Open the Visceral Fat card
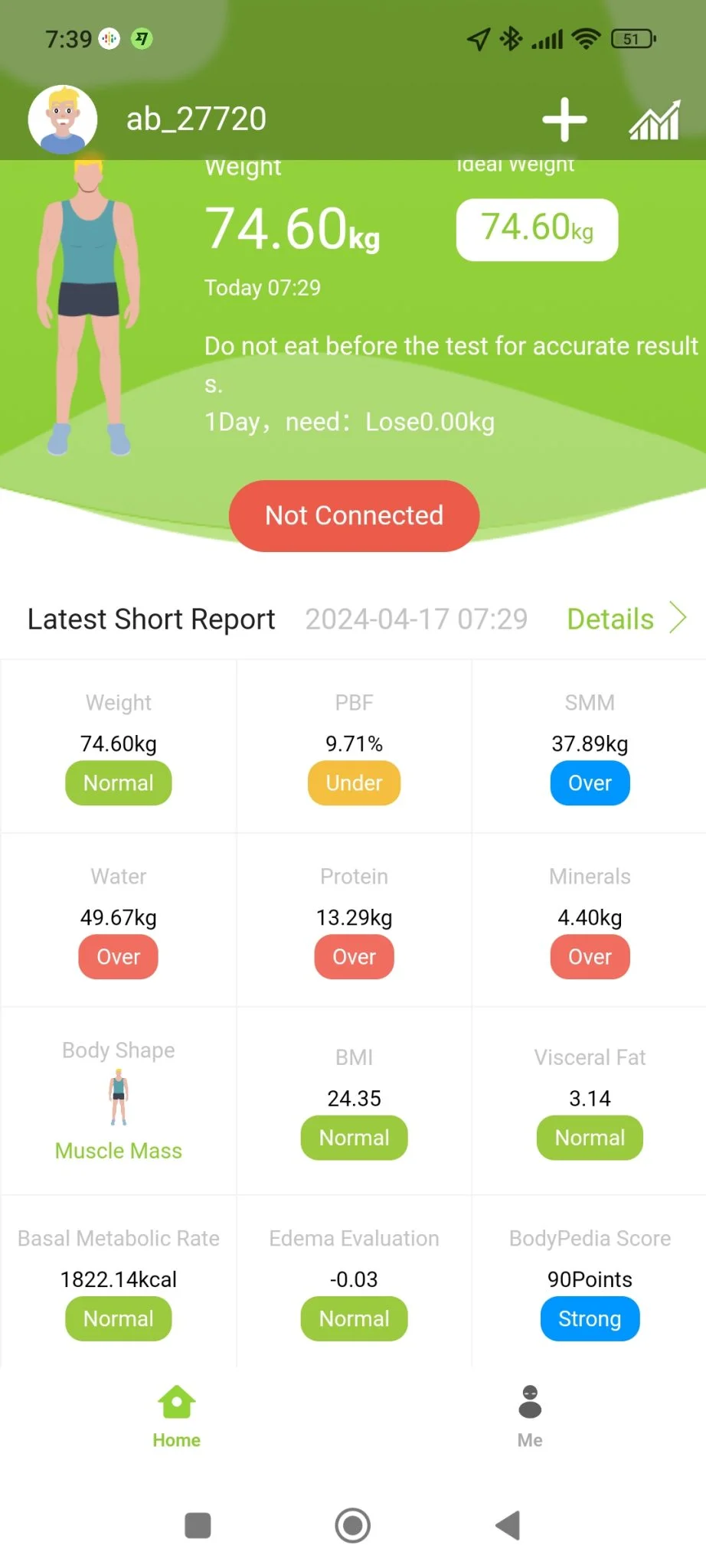The height and width of the screenshot is (1568, 706). point(590,1100)
